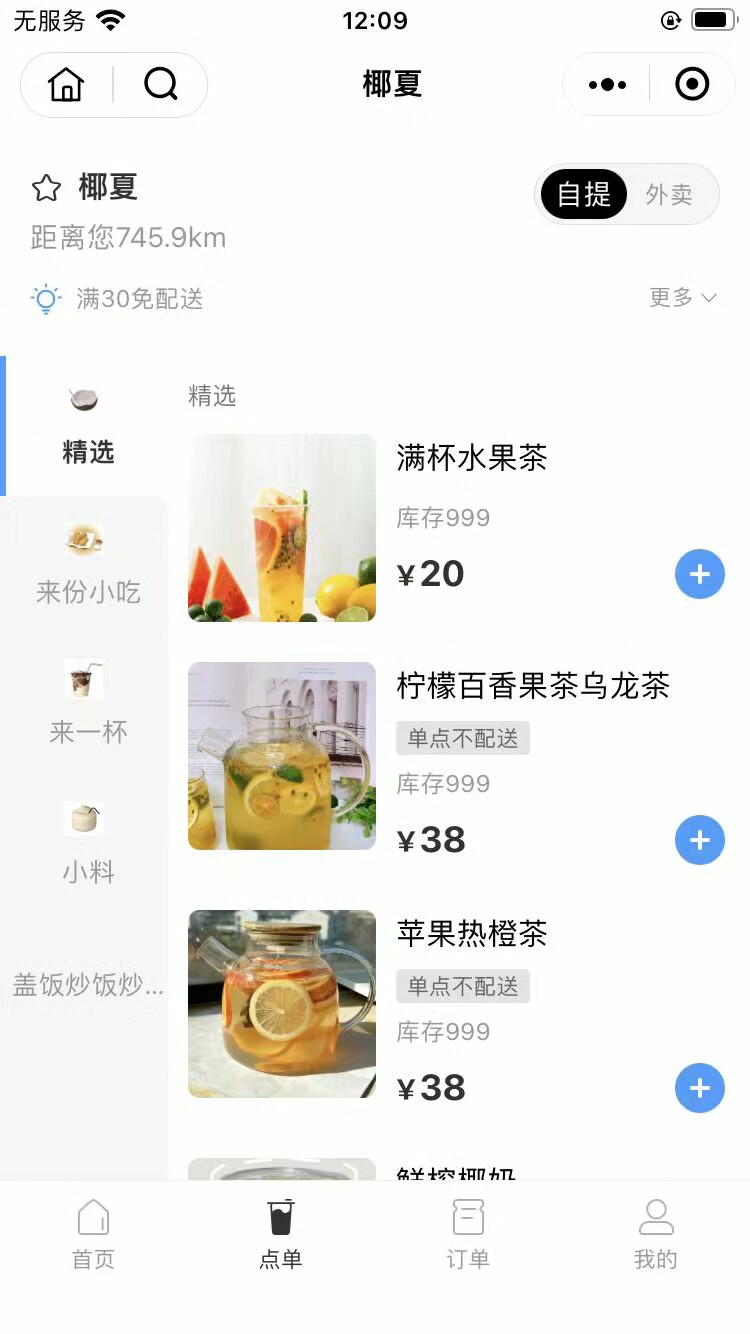Screen dimensions: 750x1334
Task: Show the 来一杯 drinks category
Action: [x=88, y=706]
